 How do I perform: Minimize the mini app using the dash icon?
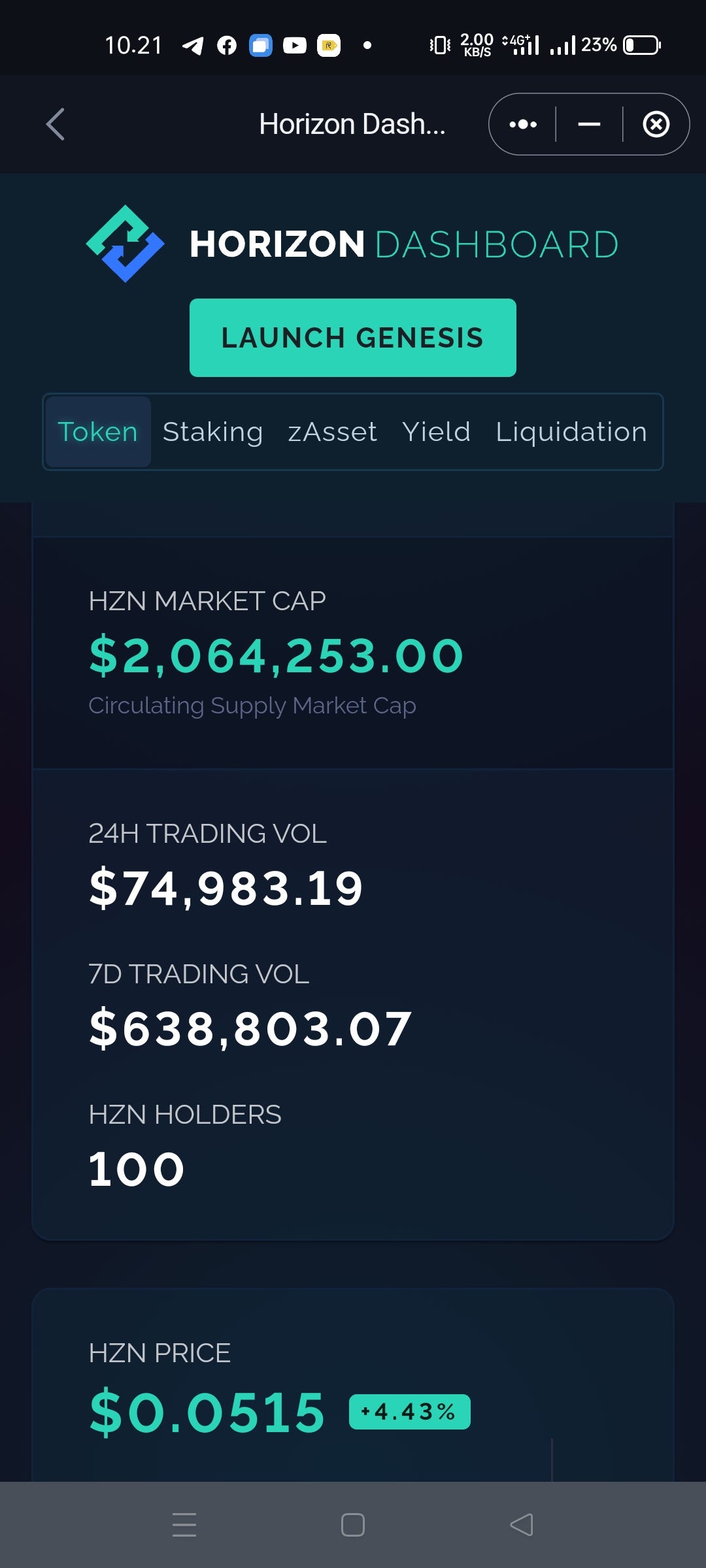(x=588, y=123)
